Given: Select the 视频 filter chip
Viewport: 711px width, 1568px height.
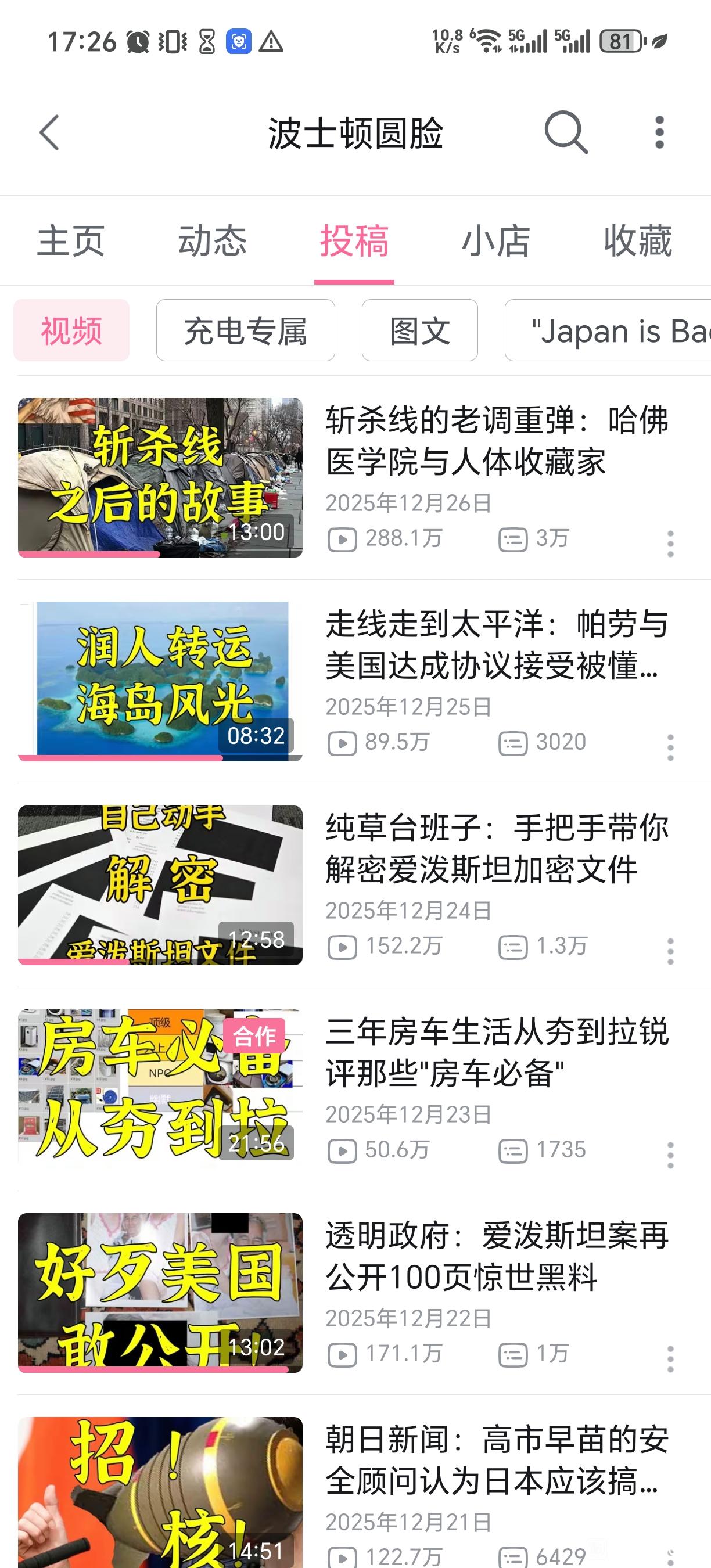Looking at the screenshot, I should coord(72,330).
